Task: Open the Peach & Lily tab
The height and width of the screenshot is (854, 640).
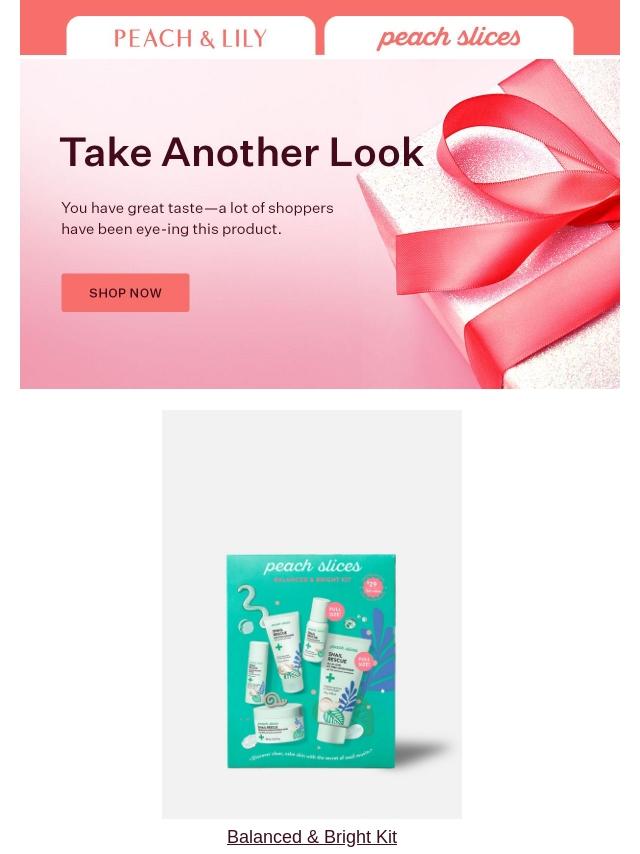Action: click(191, 36)
